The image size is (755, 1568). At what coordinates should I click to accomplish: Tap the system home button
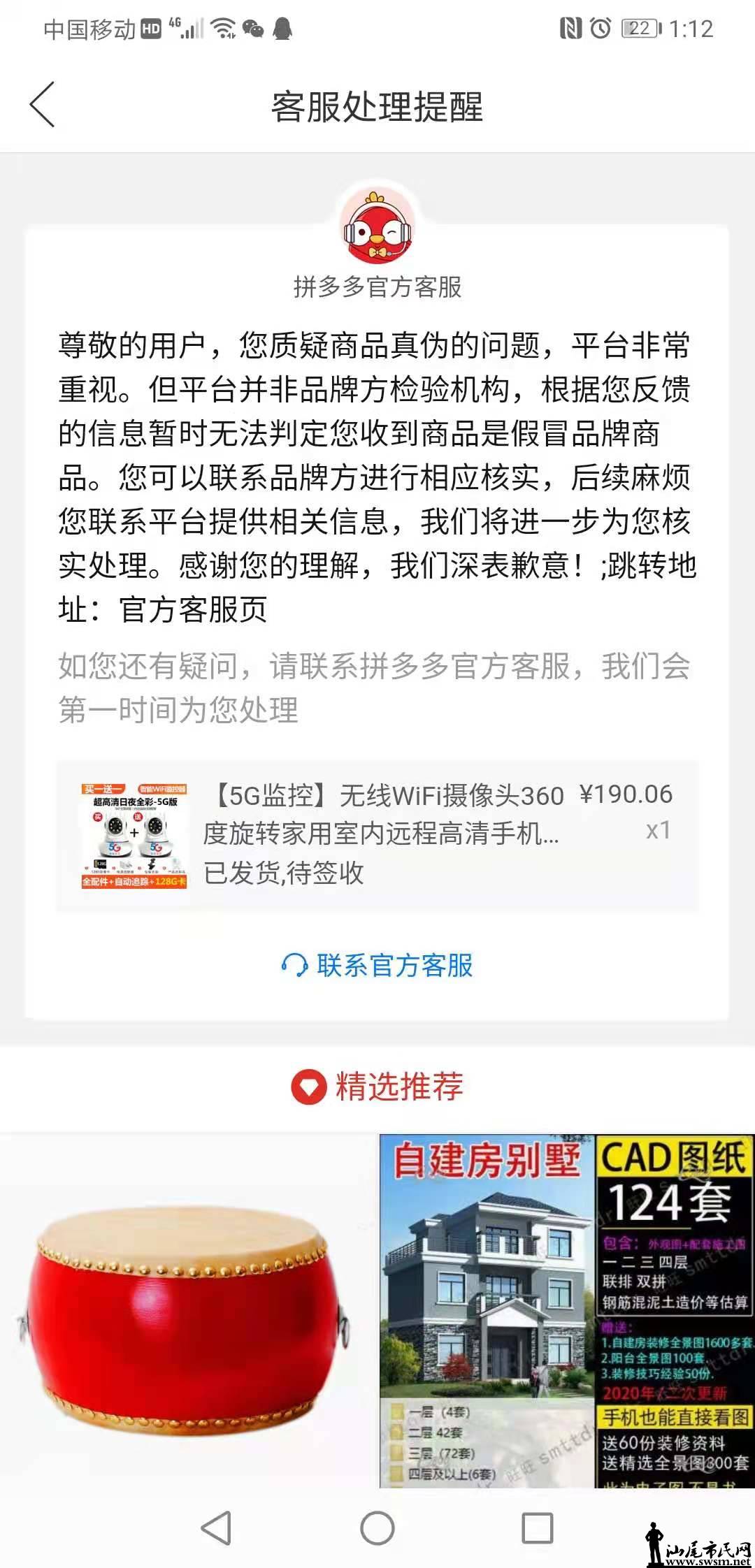[x=377, y=1528]
